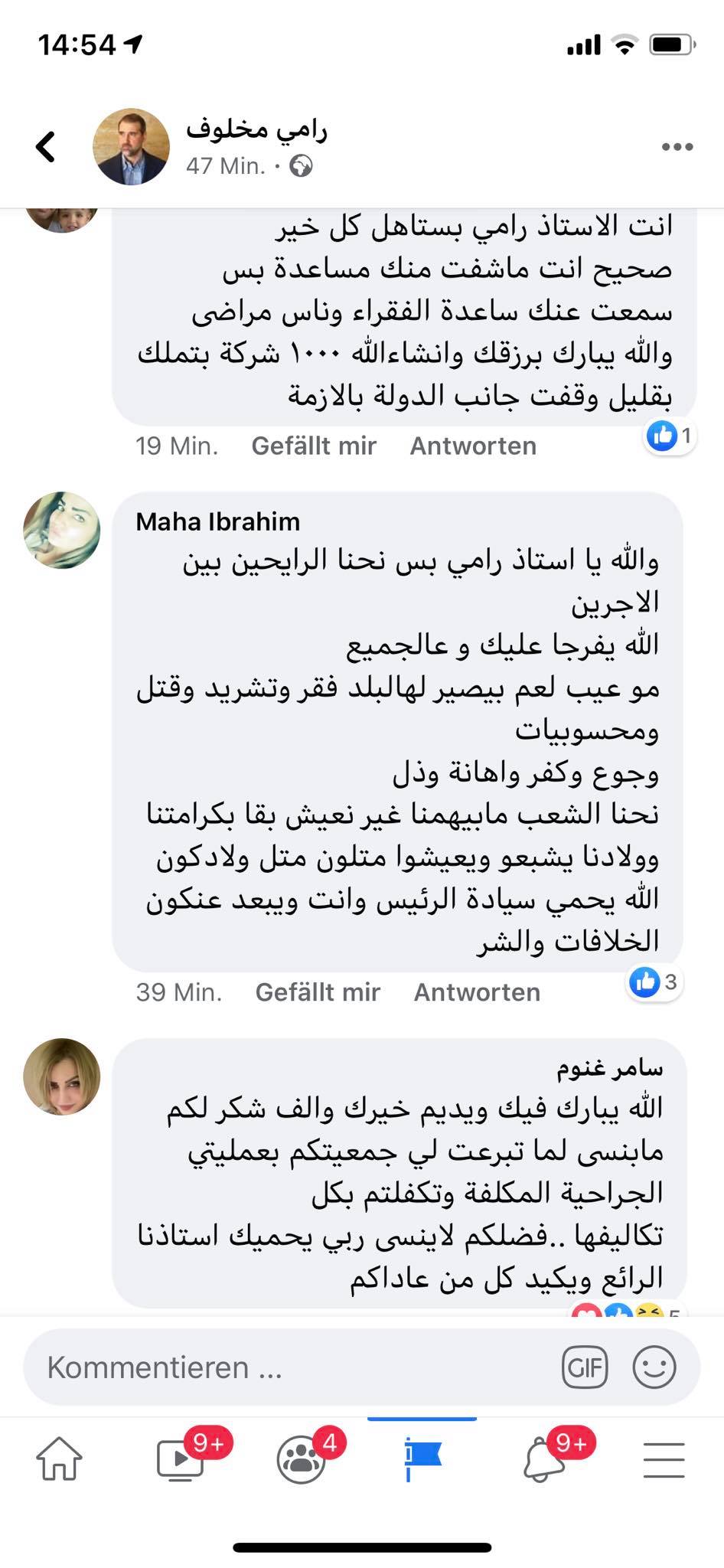The height and width of the screenshot is (1568, 724).
Task: Switch to the Groups tab
Action: pos(302,1459)
